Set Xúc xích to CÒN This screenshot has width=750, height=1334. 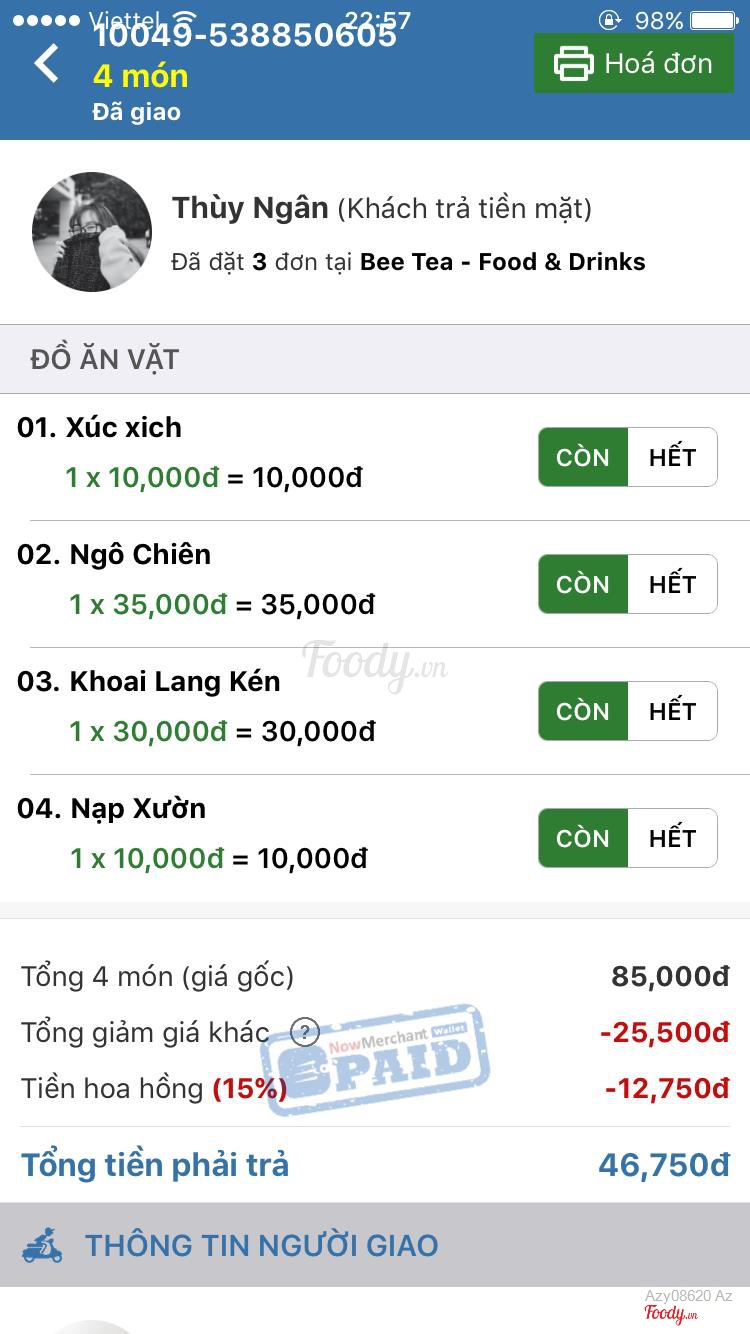(583, 457)
